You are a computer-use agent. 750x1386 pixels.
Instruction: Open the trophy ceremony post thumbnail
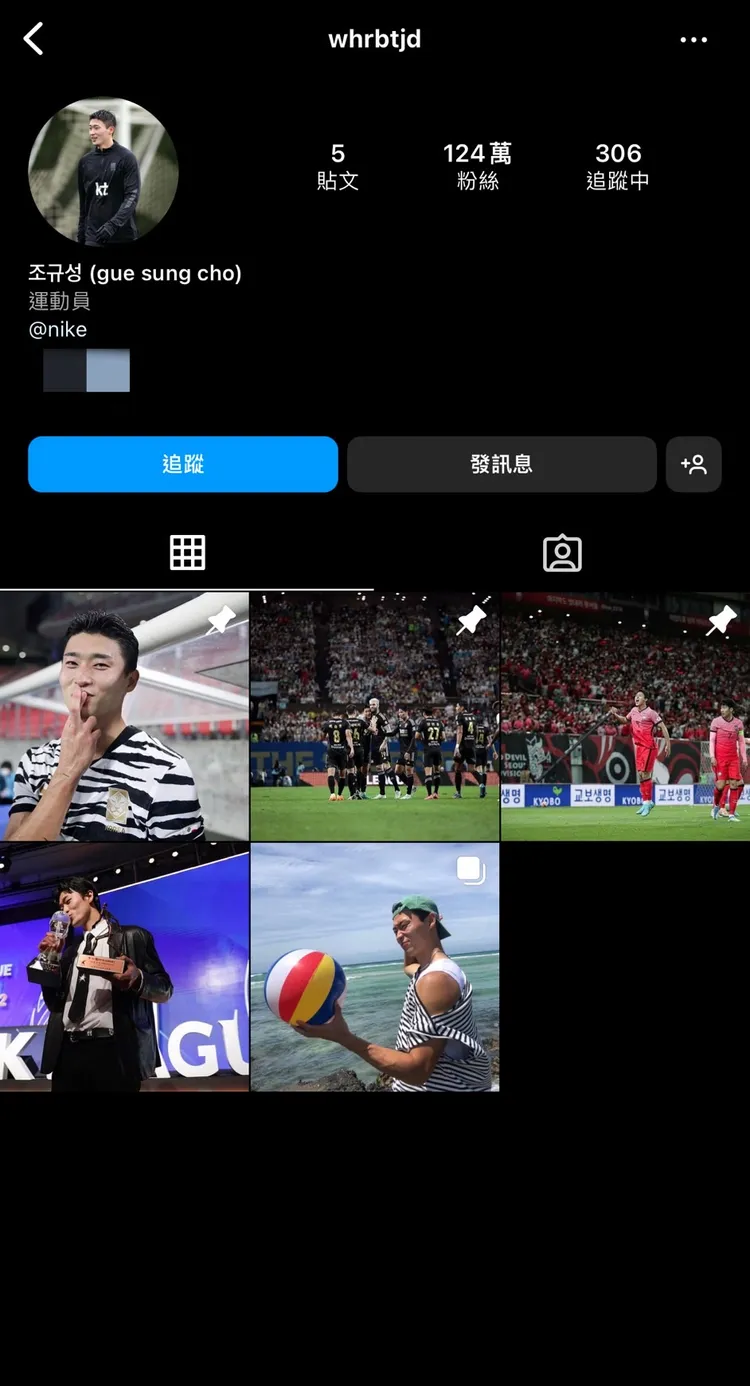[124, 965]
